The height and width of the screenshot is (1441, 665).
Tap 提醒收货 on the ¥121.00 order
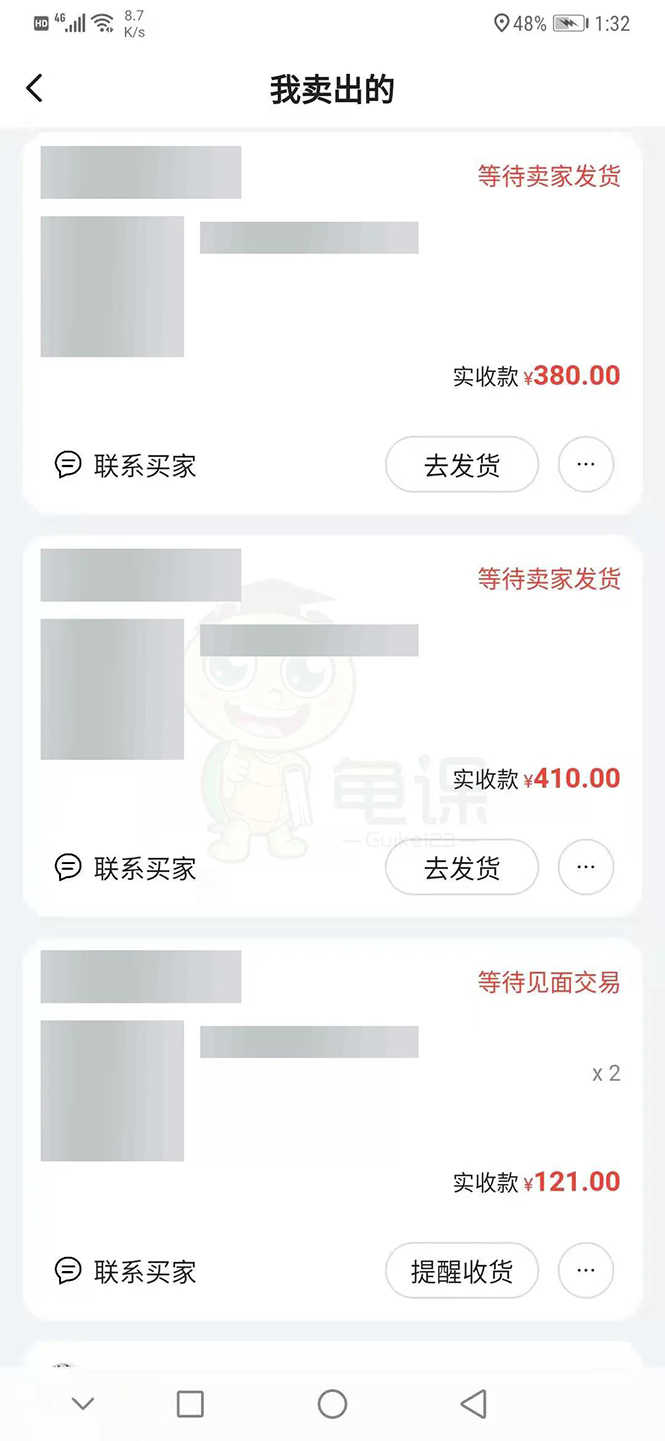462,1271
